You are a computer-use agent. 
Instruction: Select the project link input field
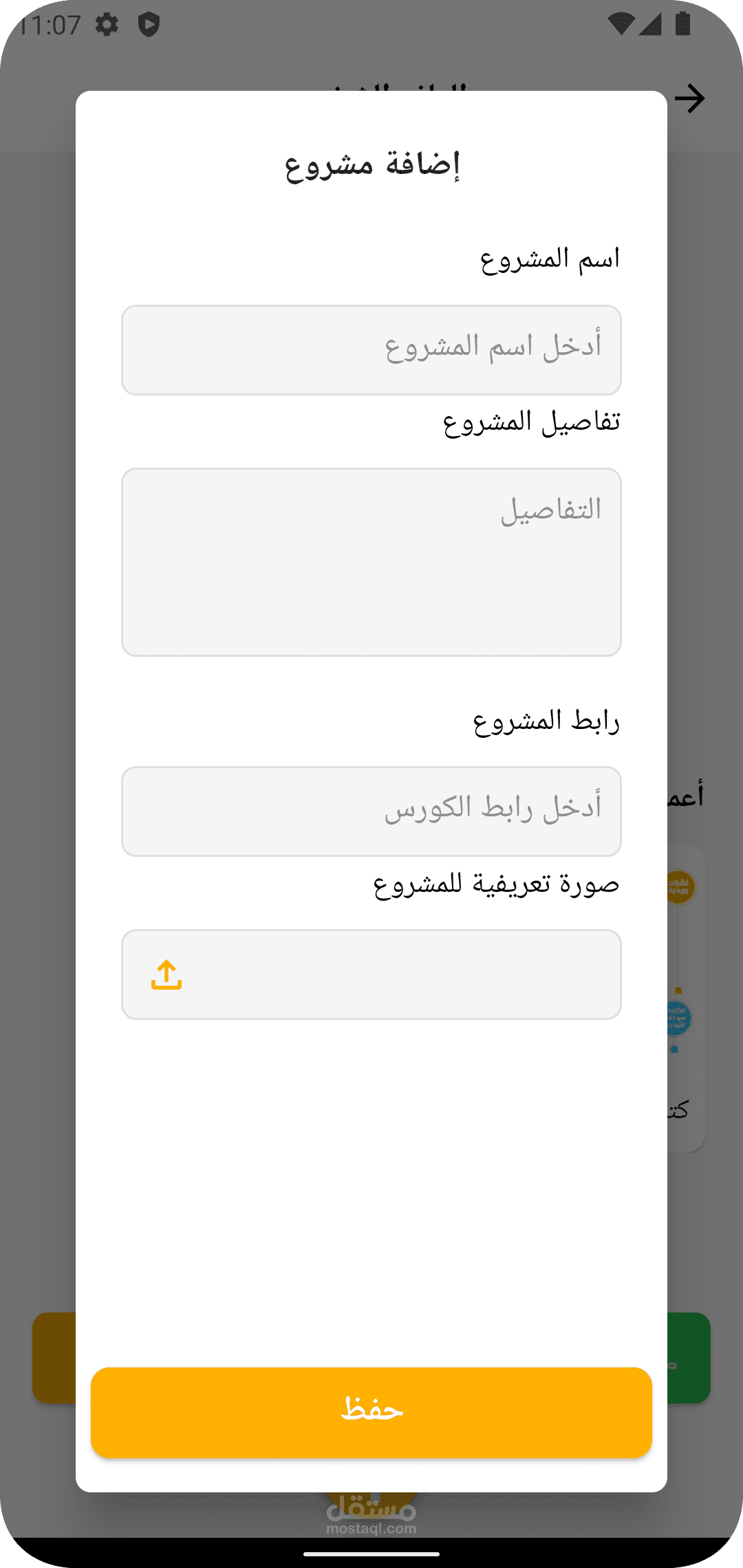point(371,811)
